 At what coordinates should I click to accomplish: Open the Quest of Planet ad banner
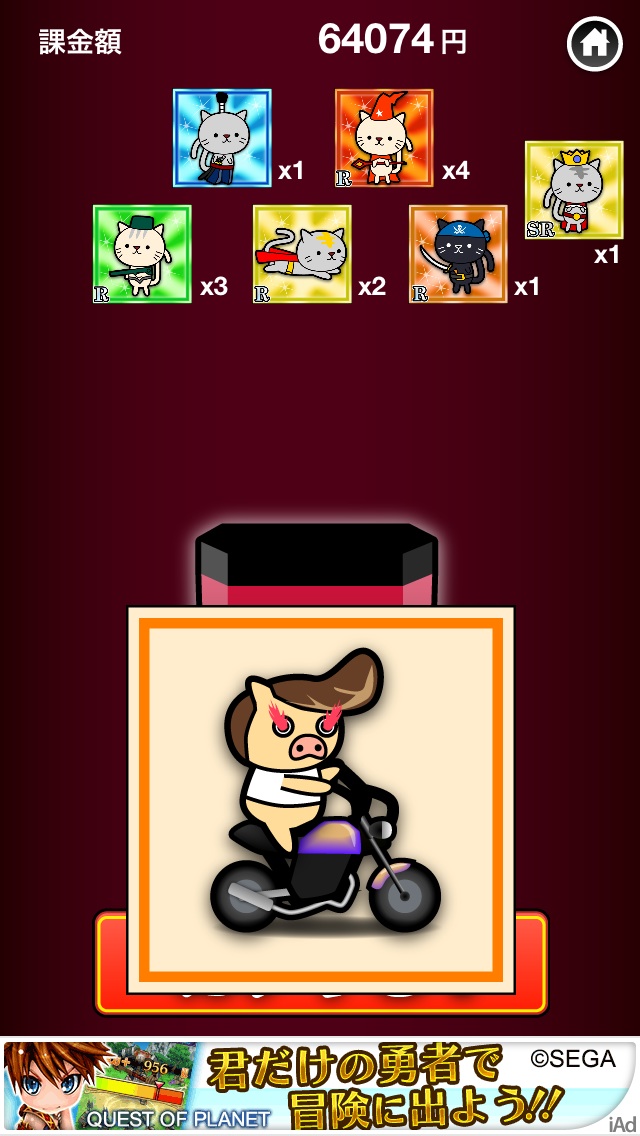pos(320,1085)
